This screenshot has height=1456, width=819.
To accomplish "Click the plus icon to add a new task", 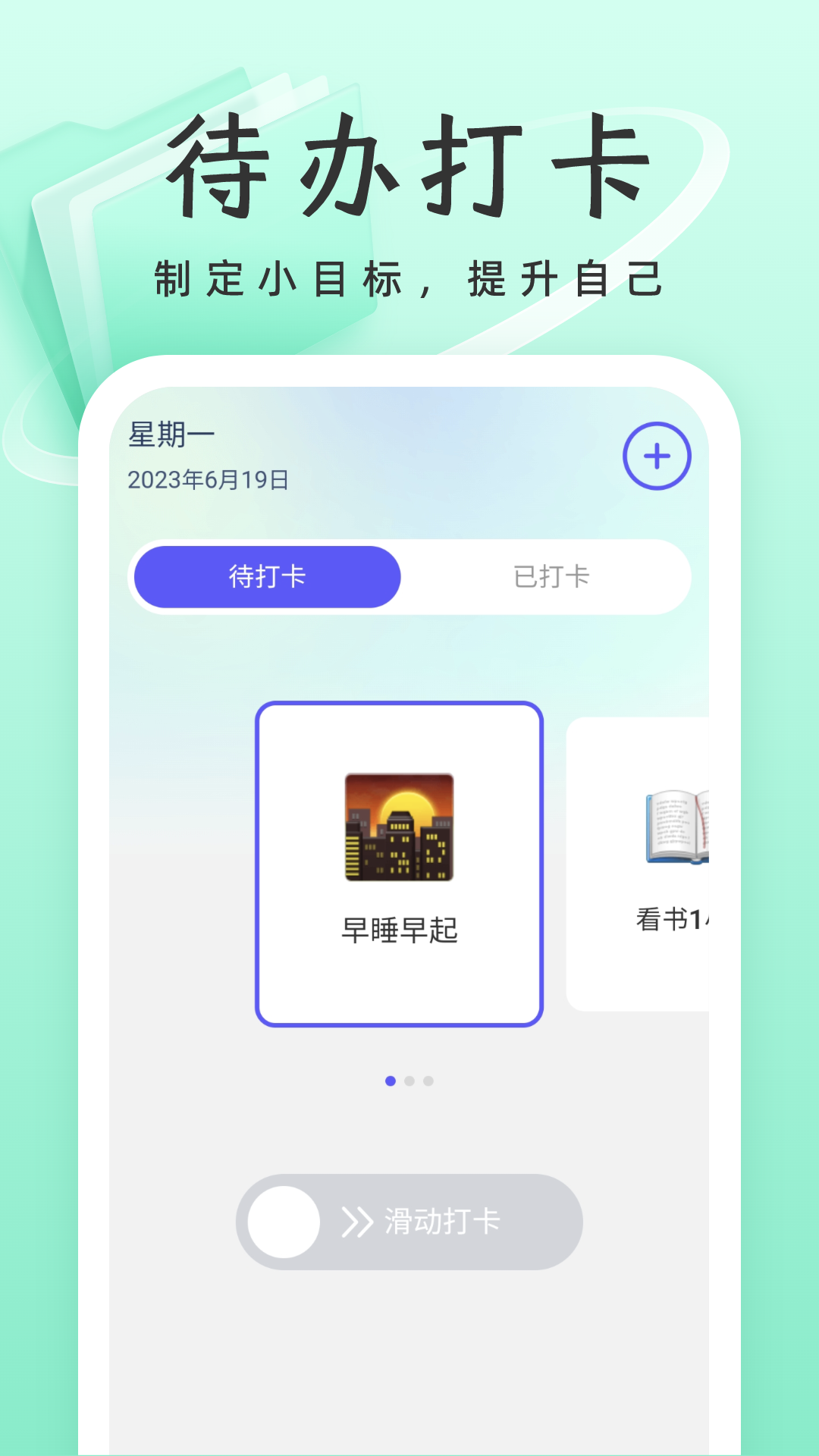I will (x=657, y=455).
